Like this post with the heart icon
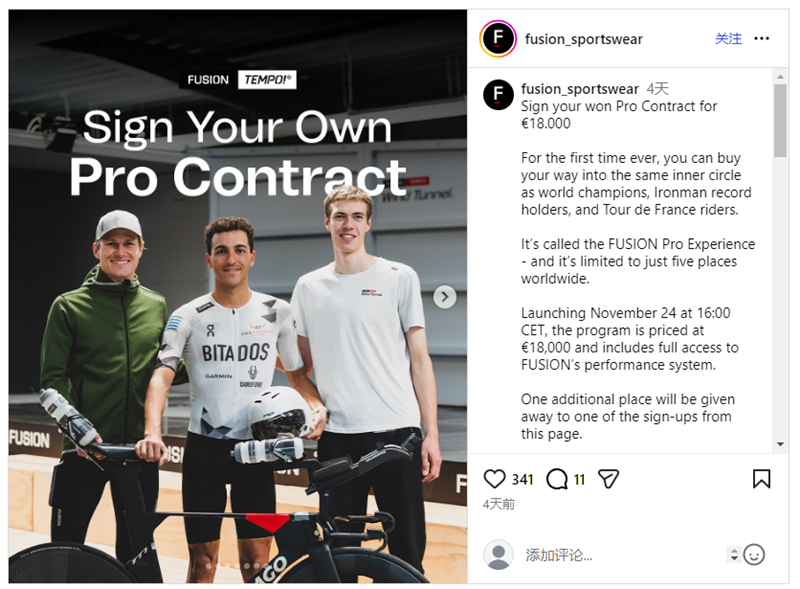This screenshot has height=589, width=800. 494,479
